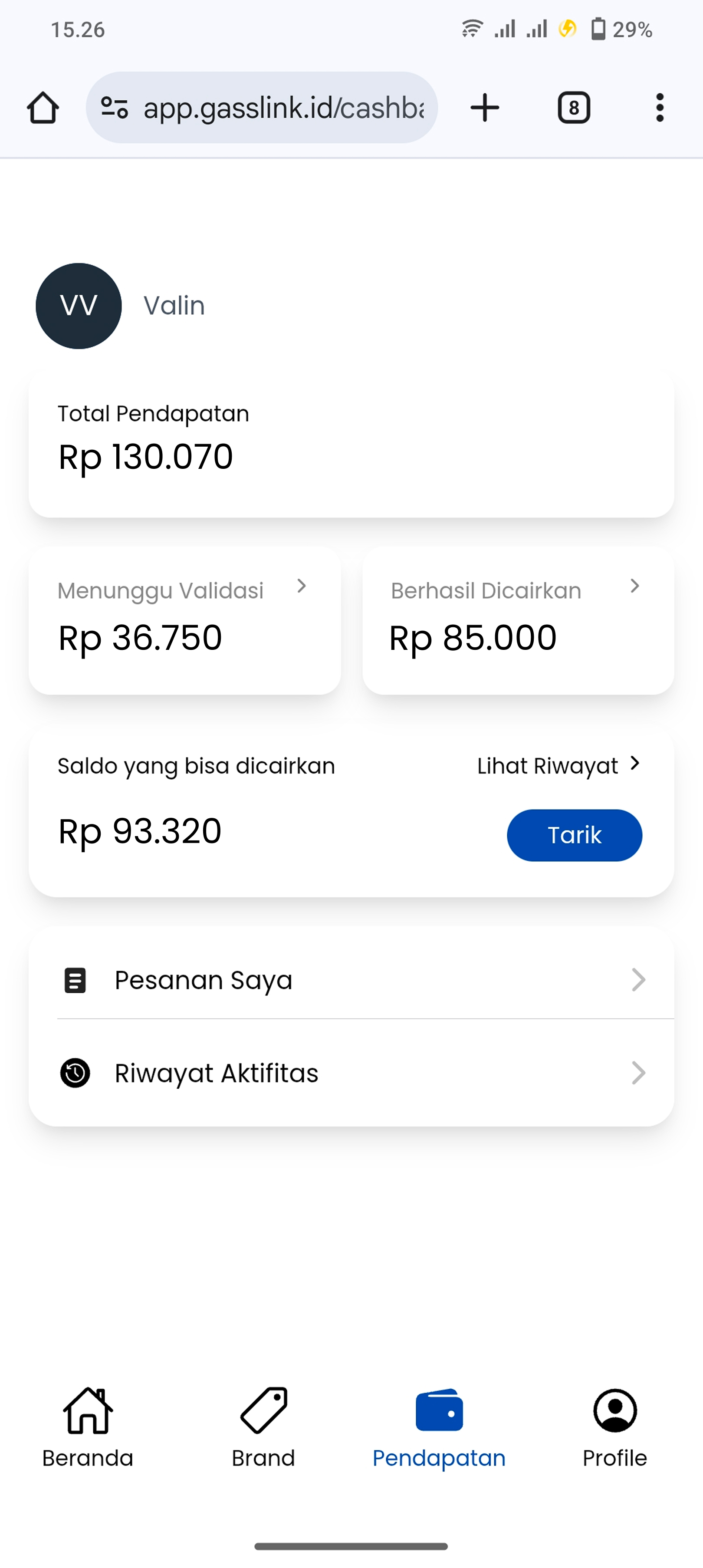The image size is (703, 1568).
Task: Expand the Menunggu Validasi card chevron
Action: [x=302, y=587]
